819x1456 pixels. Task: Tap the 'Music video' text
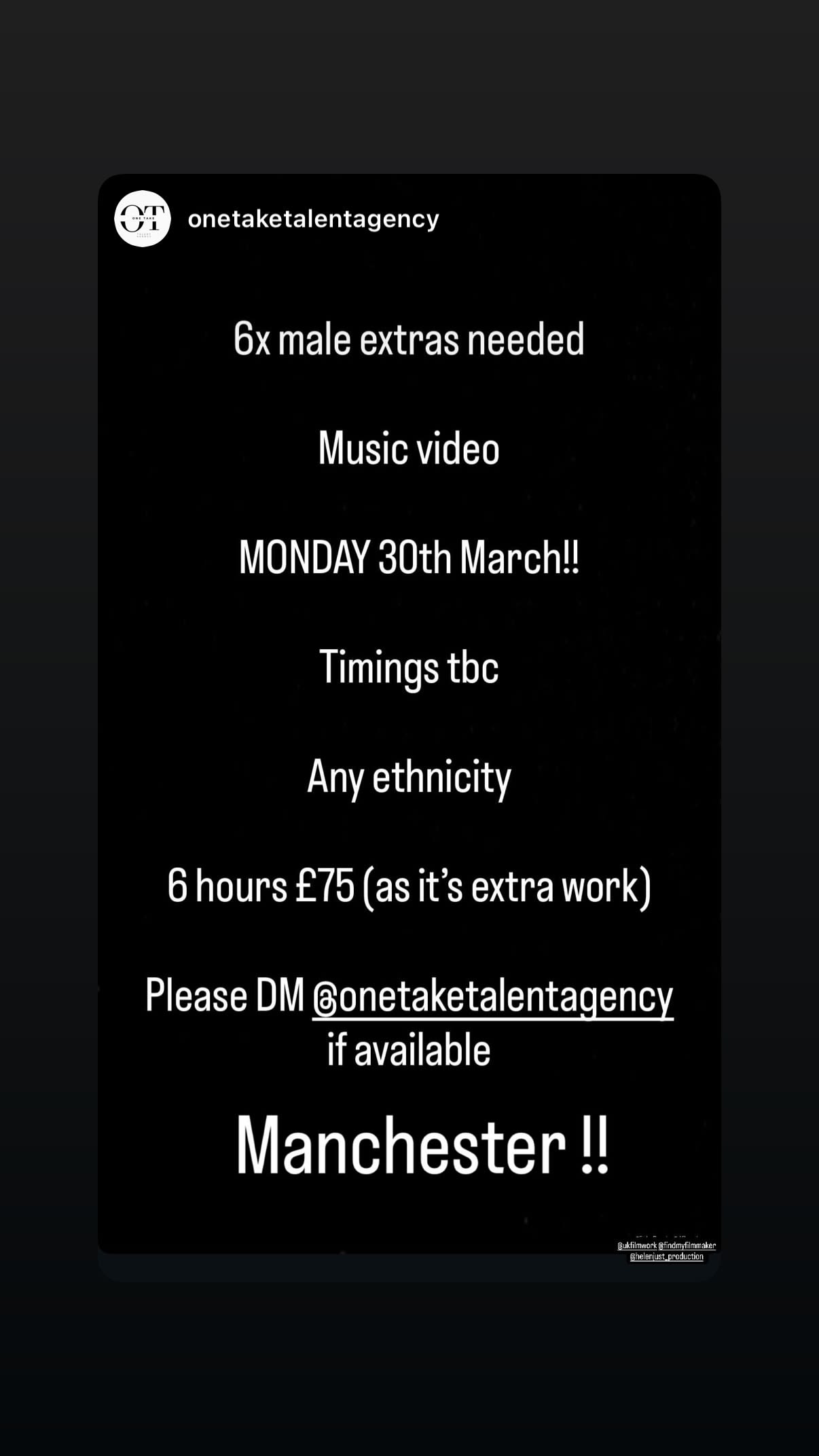coord(409,448)
